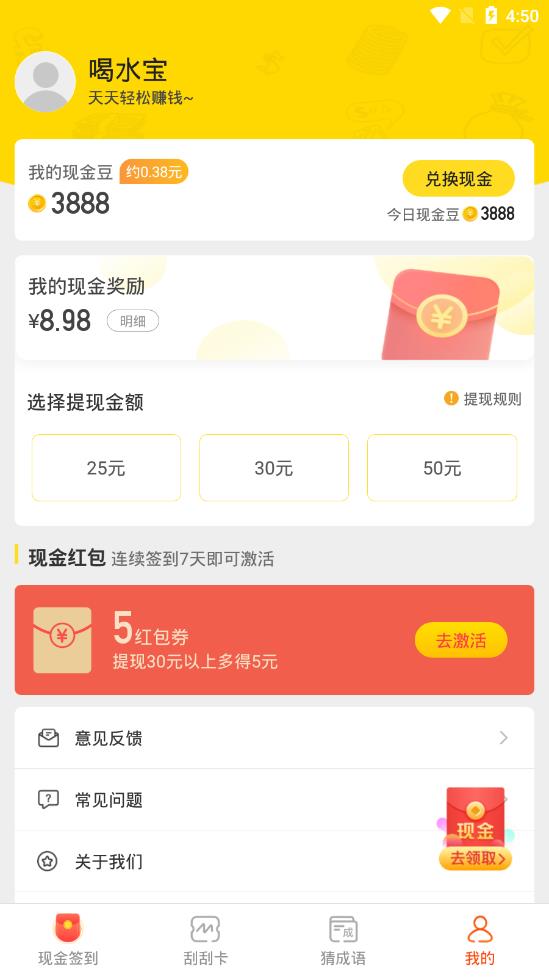Open the 明细 details for cash rewards
Screen dimensions: 549x977
[133, 321]
